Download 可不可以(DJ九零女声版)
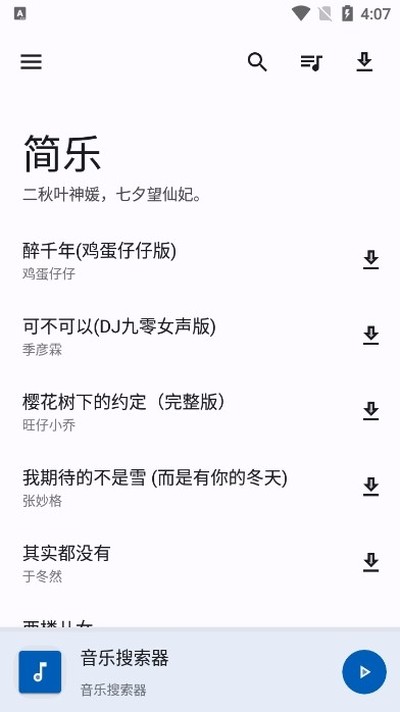400x712 pixels. point(371,336)
